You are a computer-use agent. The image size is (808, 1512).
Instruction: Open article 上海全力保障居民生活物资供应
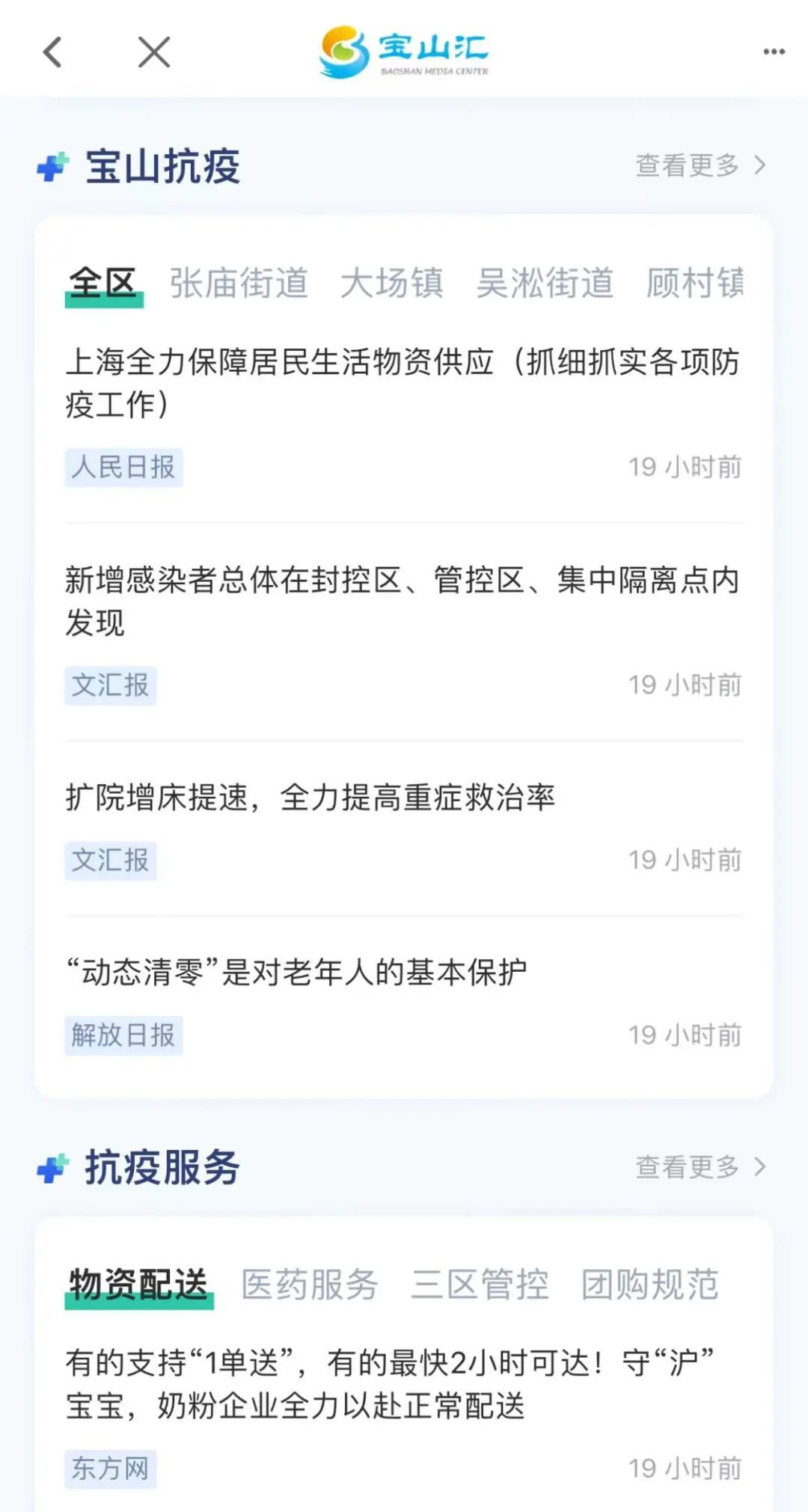click(x=403, y=383)
